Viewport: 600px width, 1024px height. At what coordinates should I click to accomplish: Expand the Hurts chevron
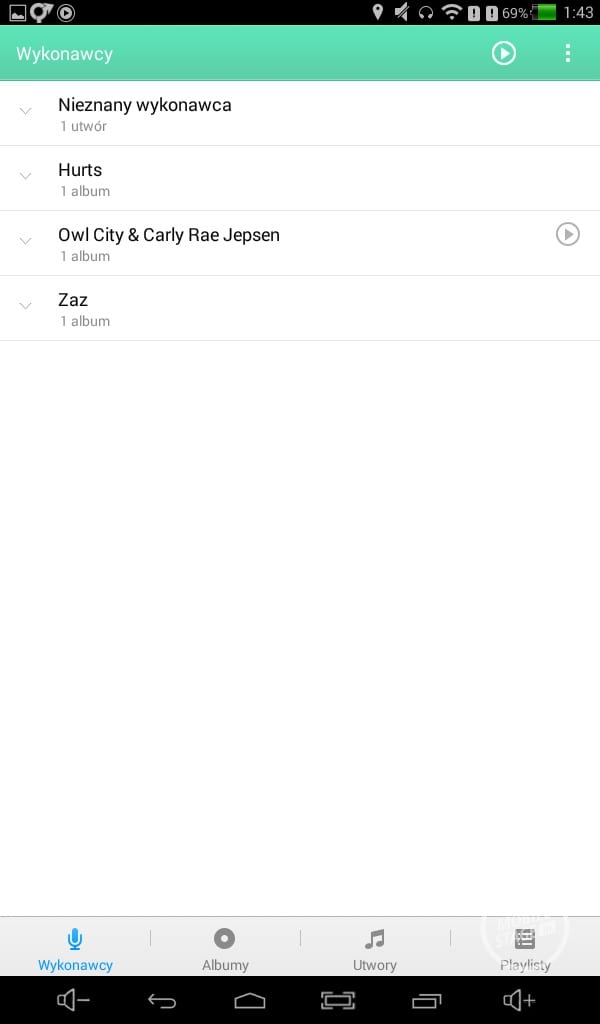(x=26, y=176)
